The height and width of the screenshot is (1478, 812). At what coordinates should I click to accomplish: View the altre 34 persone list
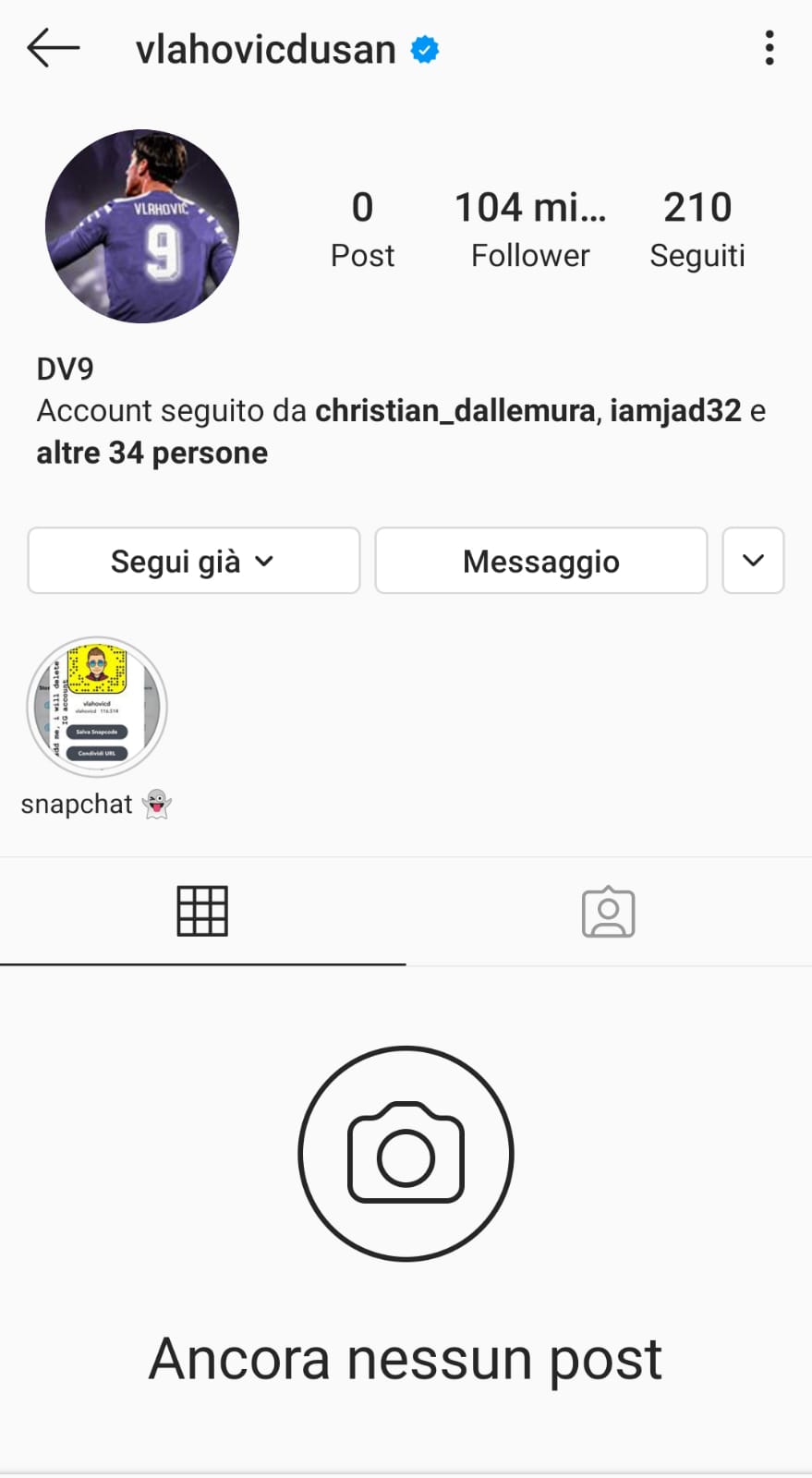151,453
